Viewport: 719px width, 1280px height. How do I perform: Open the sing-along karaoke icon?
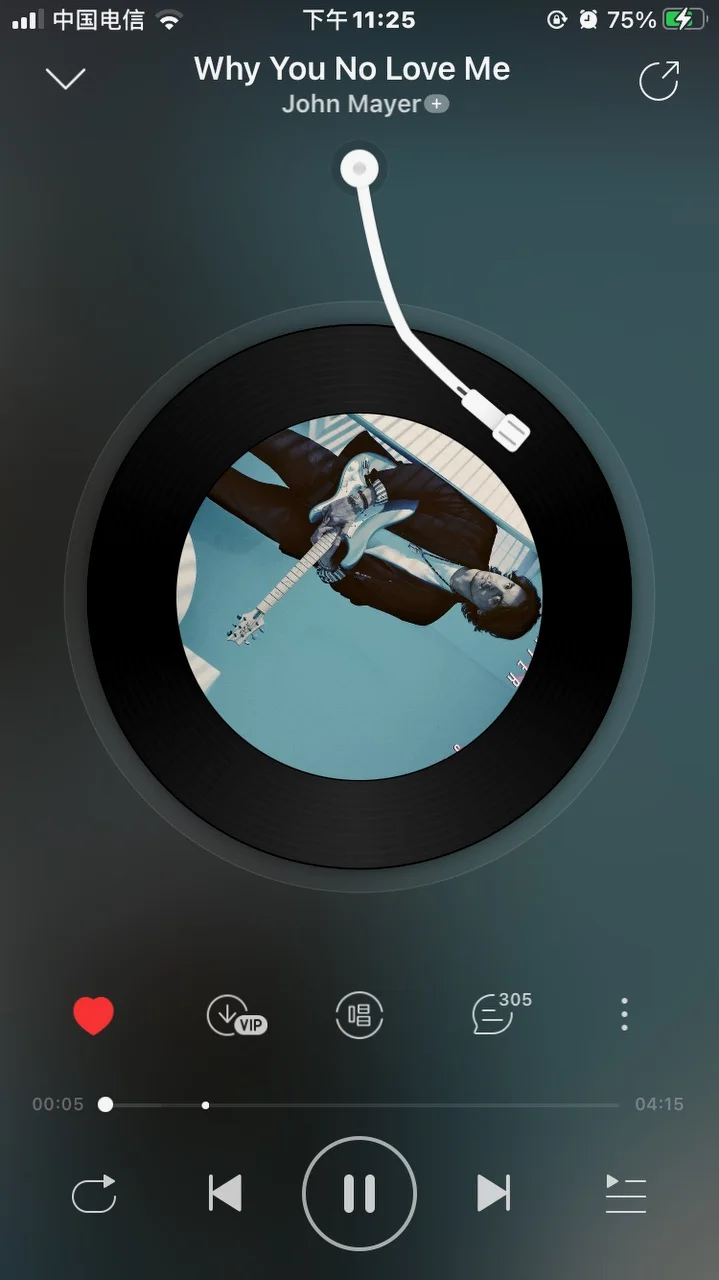pos(359,1015)
